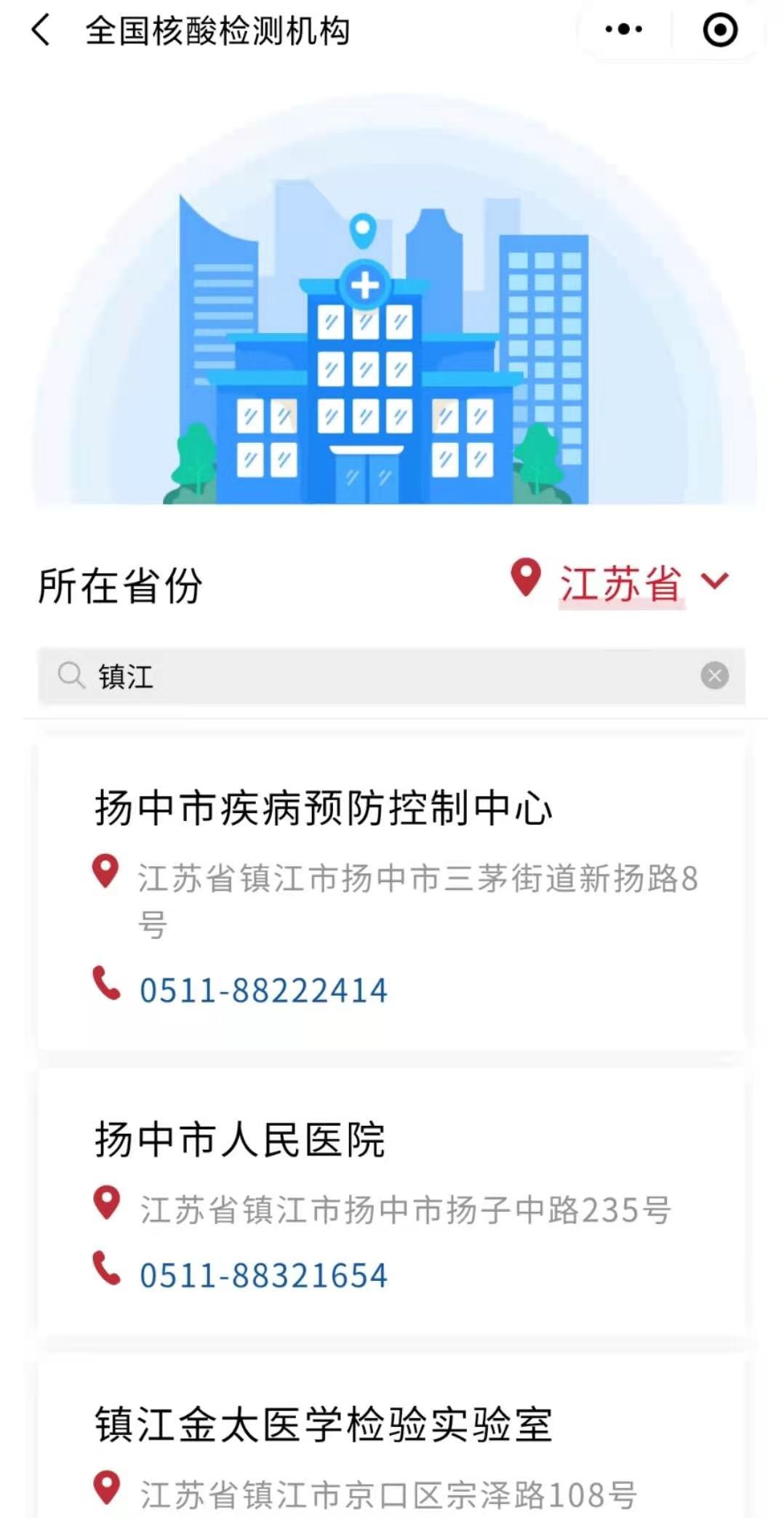784x1518 pixels.
Task: Go back from 全国核酸检测机构 page
Action: tap(41, 31)
